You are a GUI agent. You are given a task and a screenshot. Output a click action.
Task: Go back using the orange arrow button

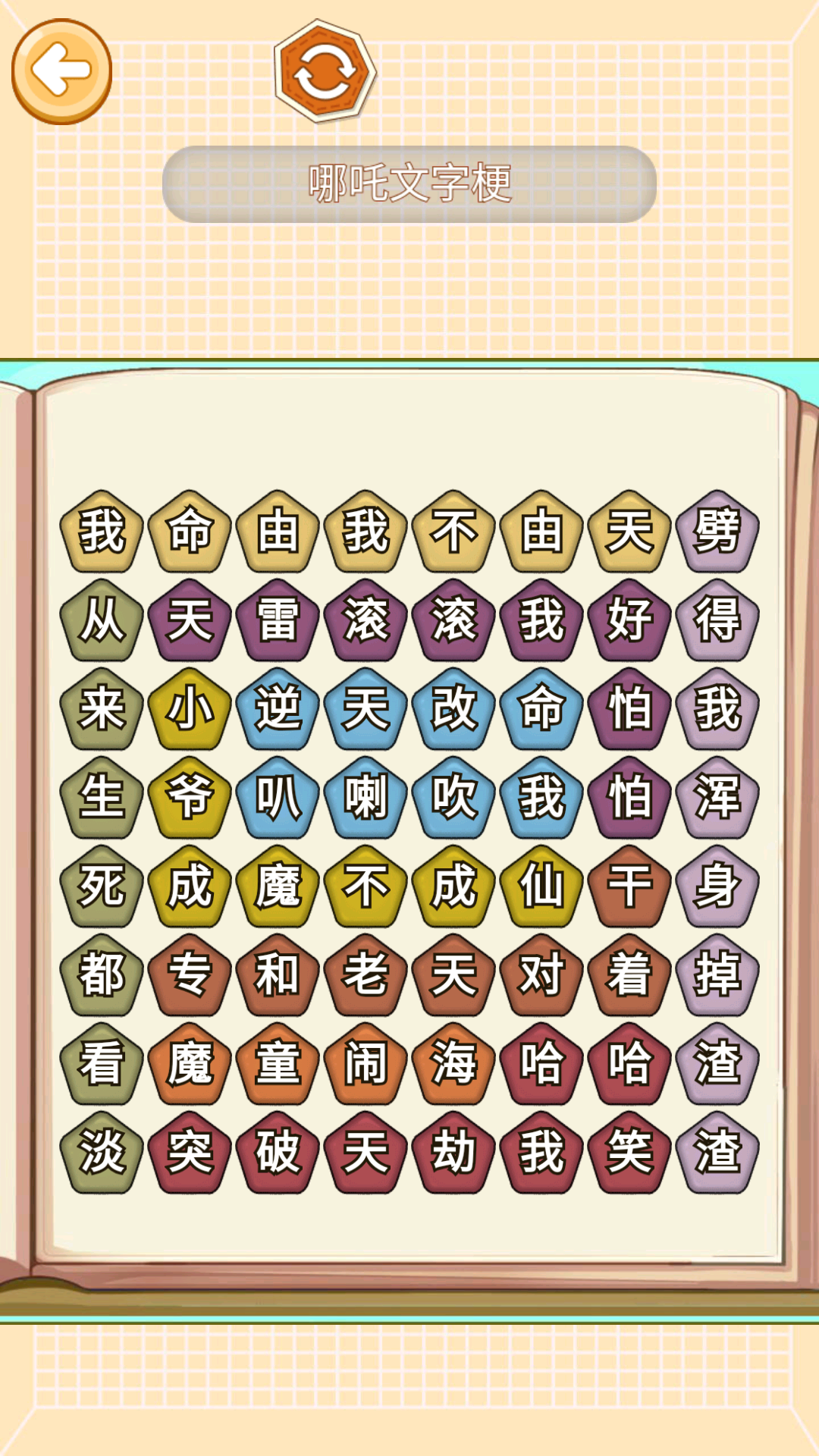click(61, 71)
